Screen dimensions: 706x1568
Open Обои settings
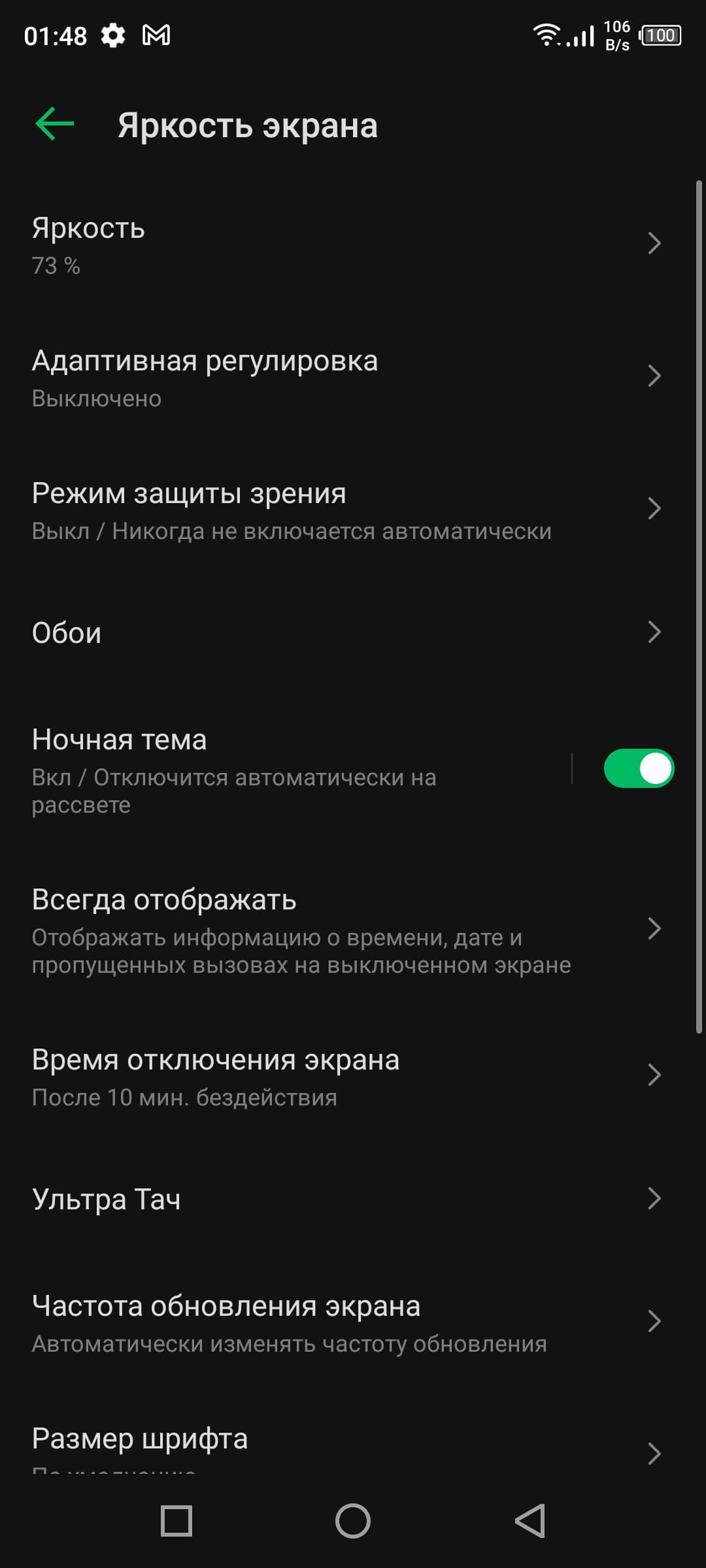[340, 632]
